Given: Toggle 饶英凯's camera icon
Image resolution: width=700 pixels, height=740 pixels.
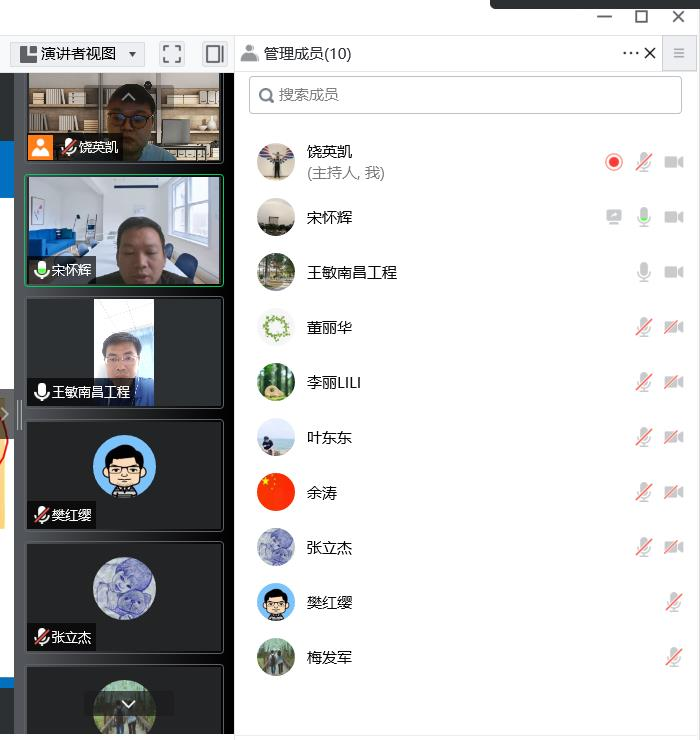Looking at the screenshot, I should 674,162.
